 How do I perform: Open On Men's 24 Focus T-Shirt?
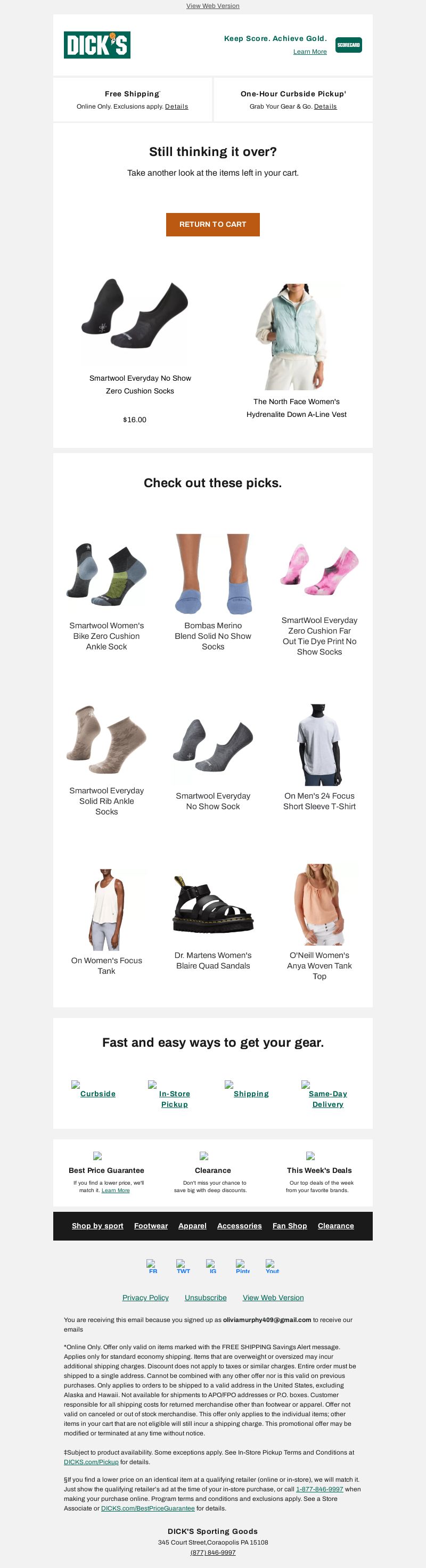pos(319,800)
